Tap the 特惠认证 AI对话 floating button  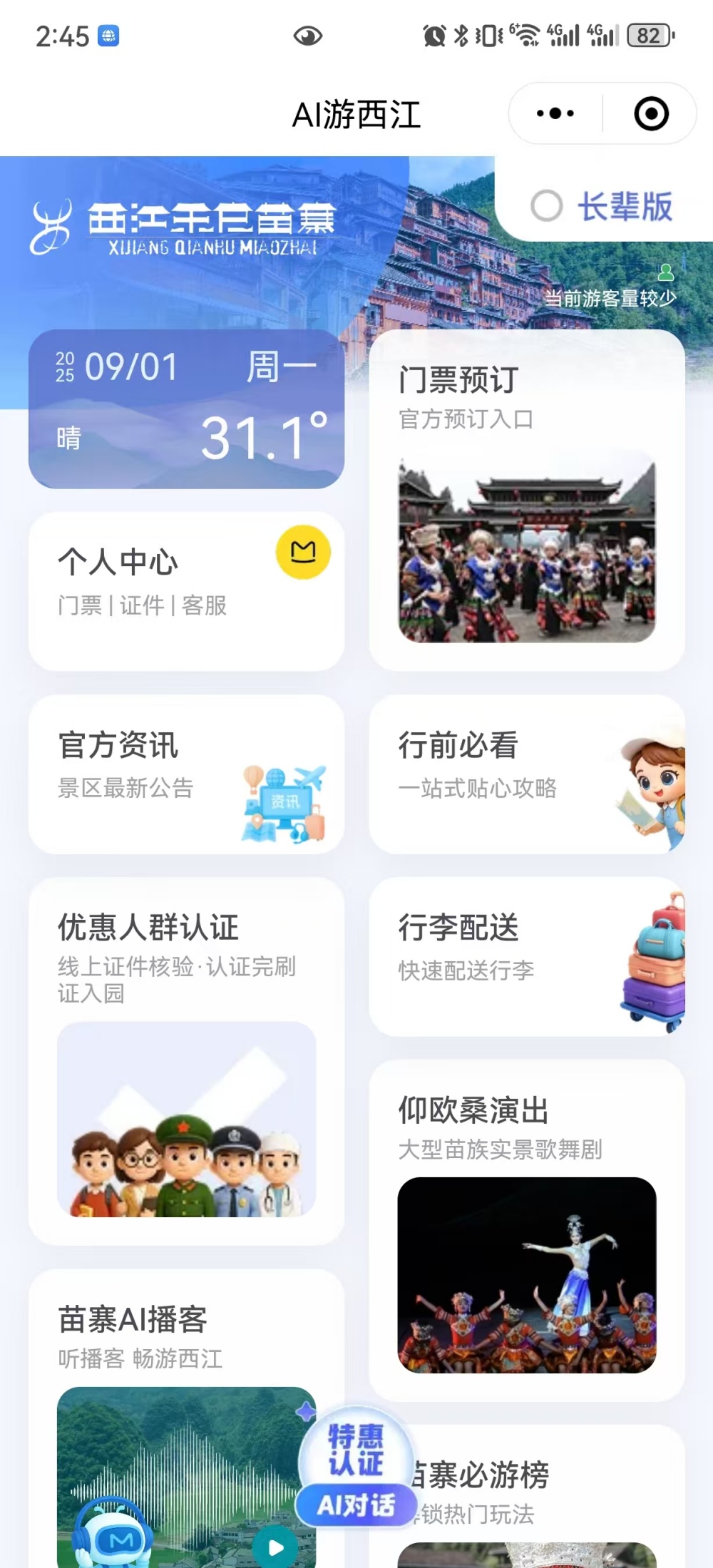(x=356, y=1467)
